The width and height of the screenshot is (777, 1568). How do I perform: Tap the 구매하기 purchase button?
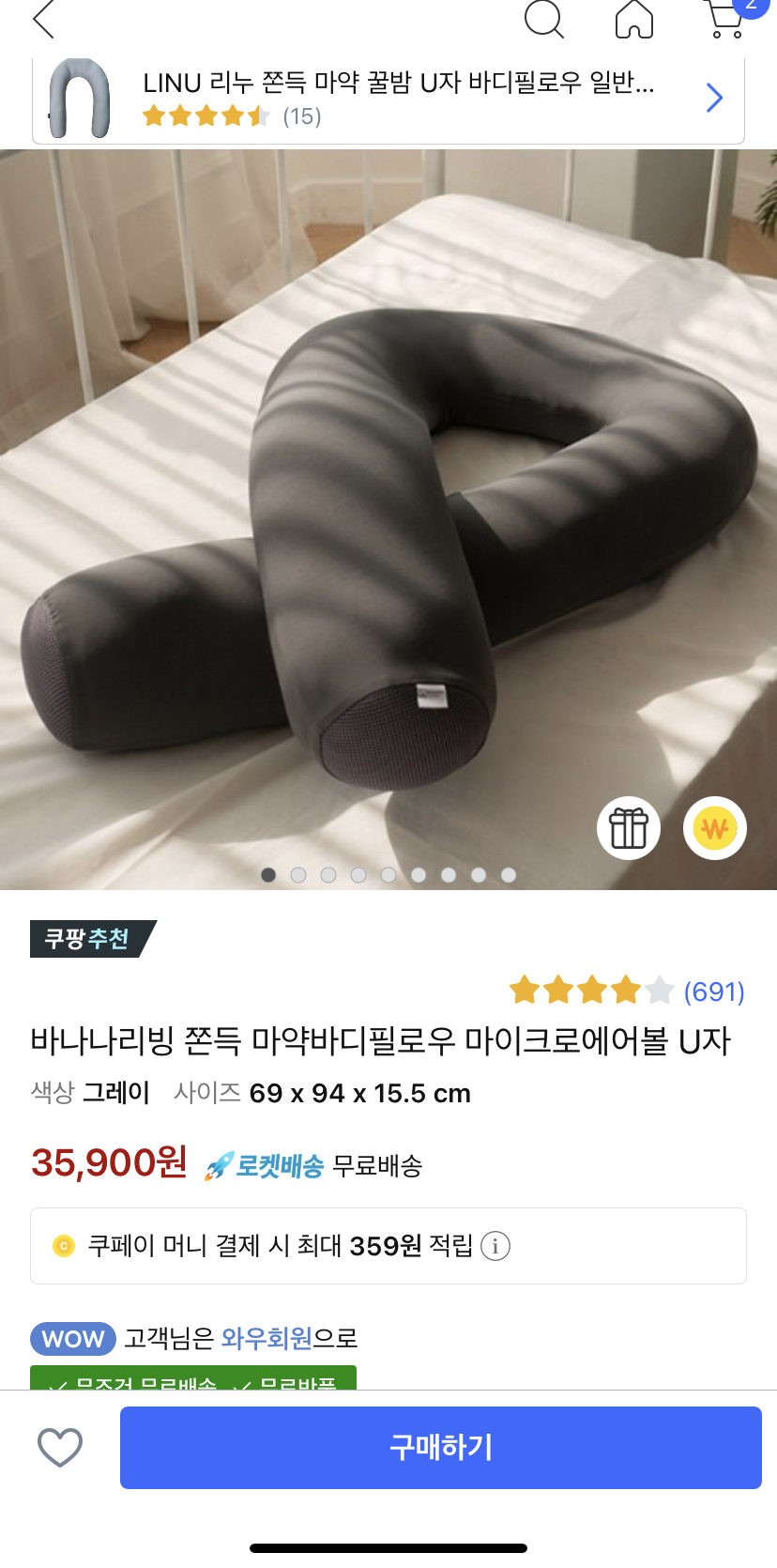[x=440, y=1447]
